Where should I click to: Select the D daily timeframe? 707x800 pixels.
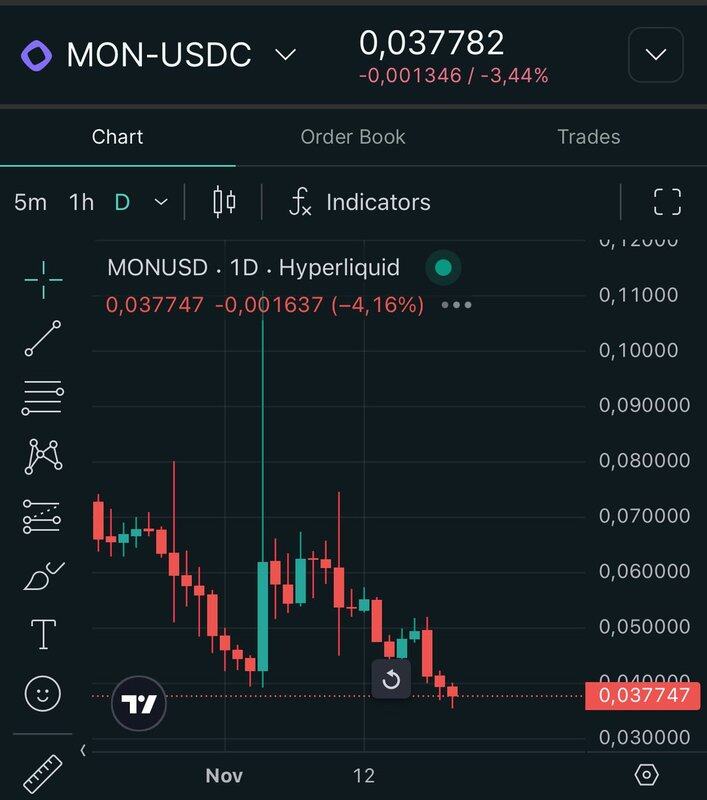(122, 202)
